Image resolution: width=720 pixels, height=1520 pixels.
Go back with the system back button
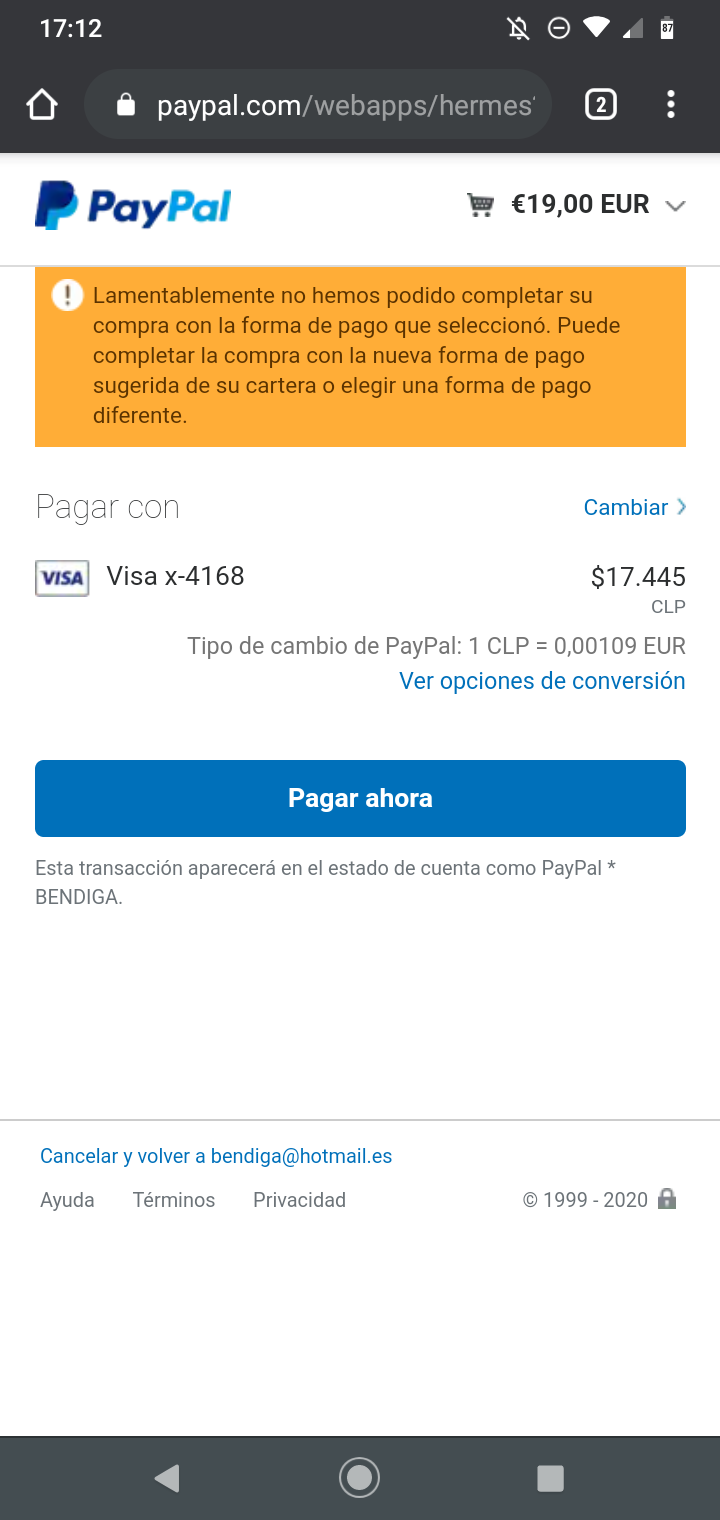[167, 1478]
